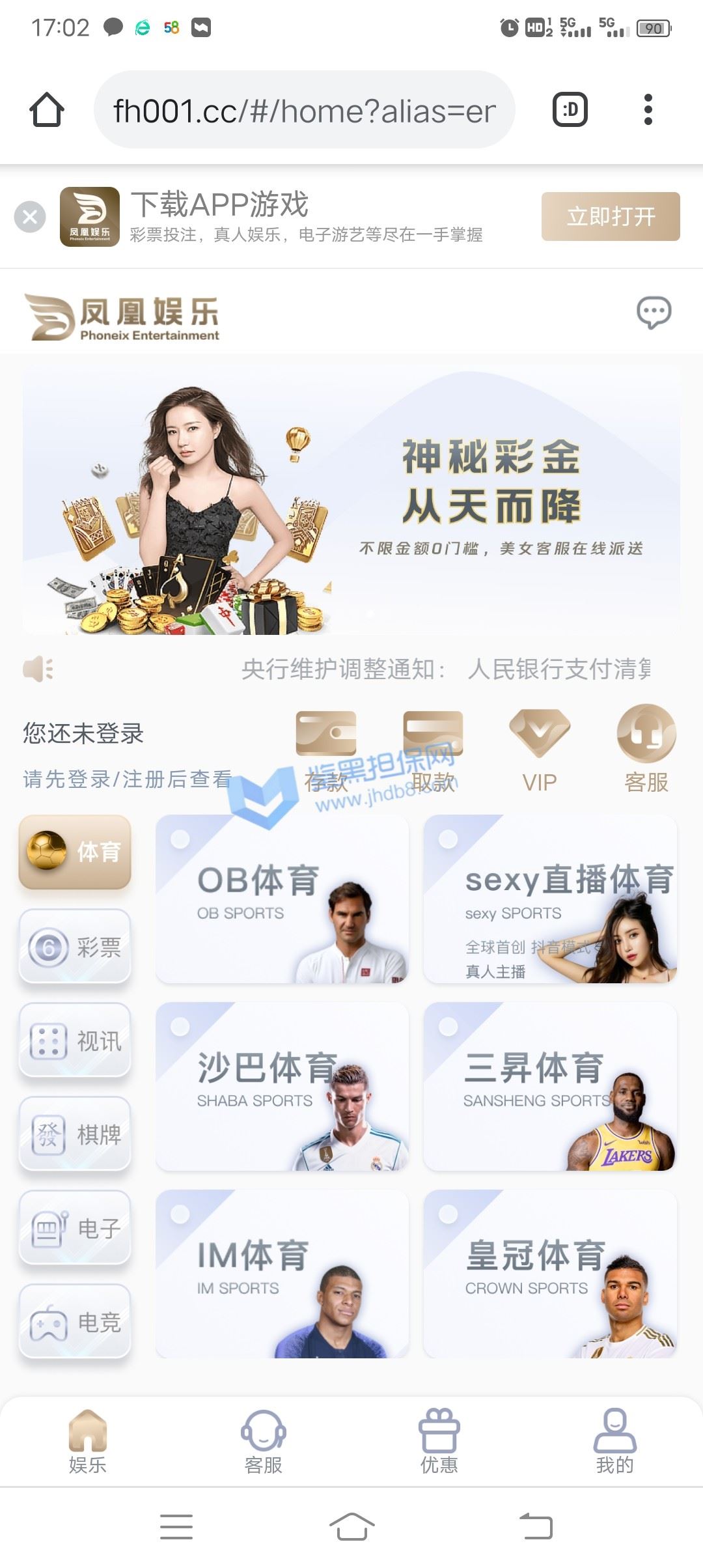Open the VIP shortcut
Screen dimensions: 703x1568
point(540,751)
